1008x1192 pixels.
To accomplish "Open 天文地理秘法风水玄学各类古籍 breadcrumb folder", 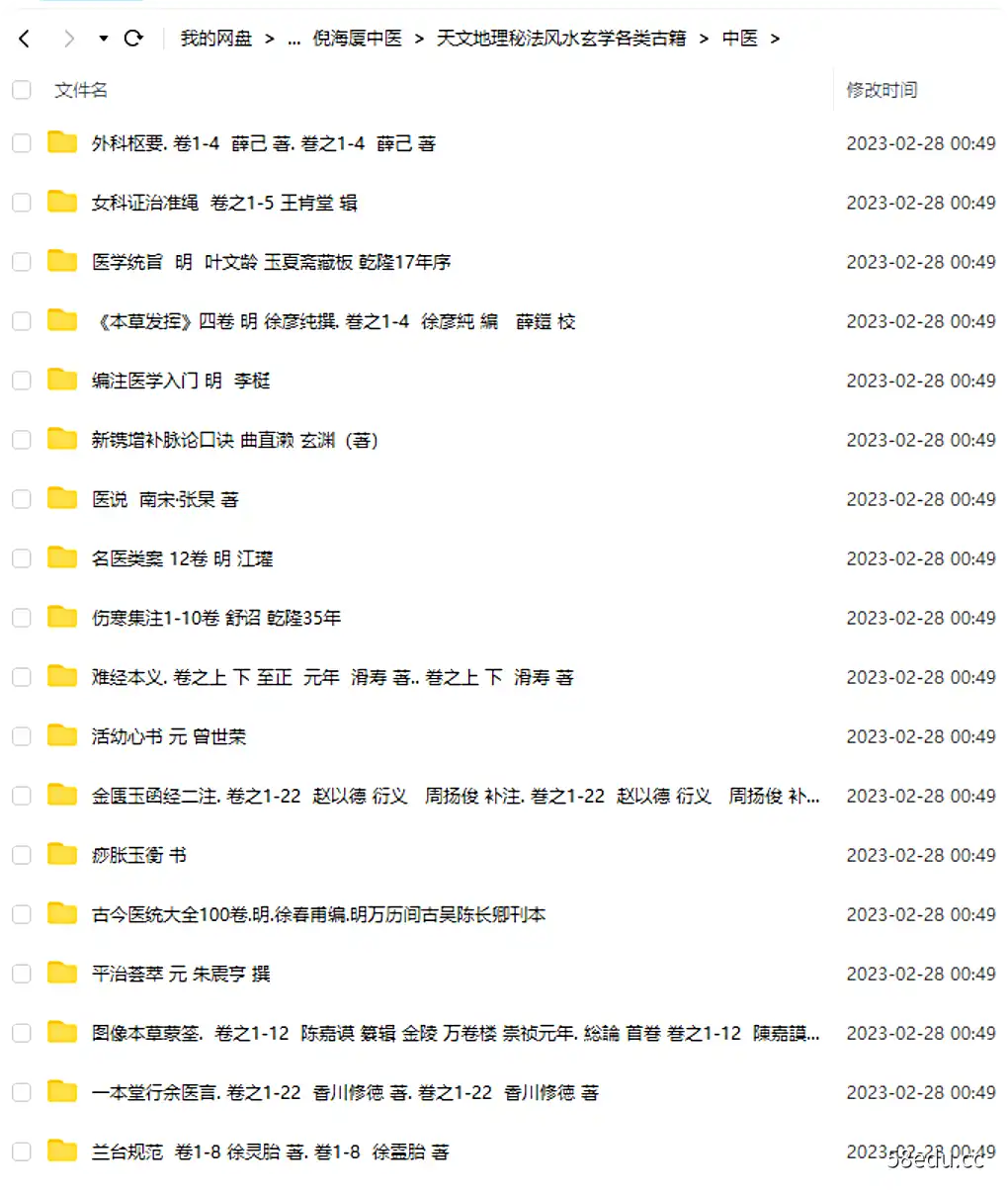I will [560, 39].
